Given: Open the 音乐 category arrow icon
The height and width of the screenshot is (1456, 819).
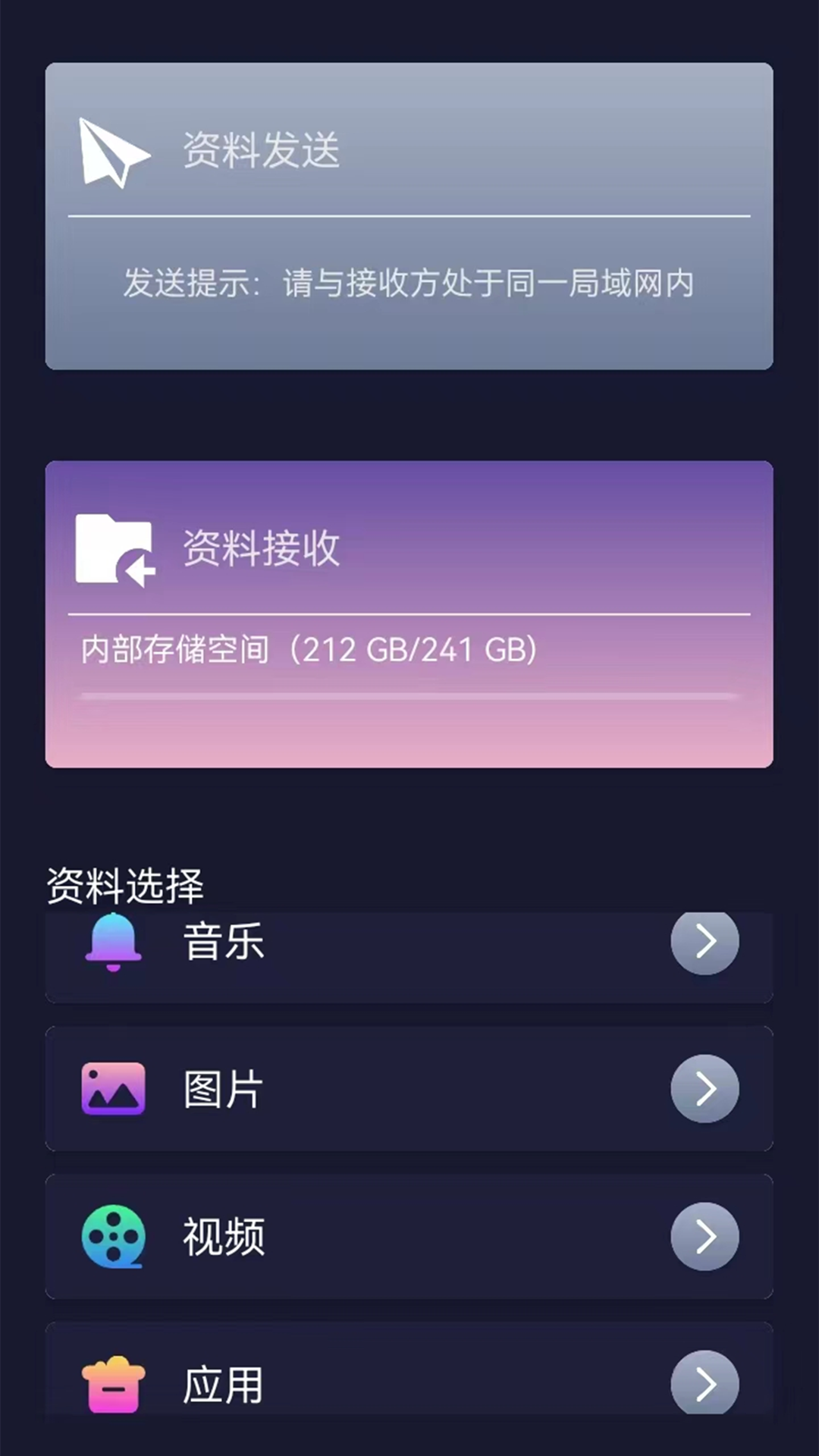Looking at the screenshot, I should (x=704, y=943).
